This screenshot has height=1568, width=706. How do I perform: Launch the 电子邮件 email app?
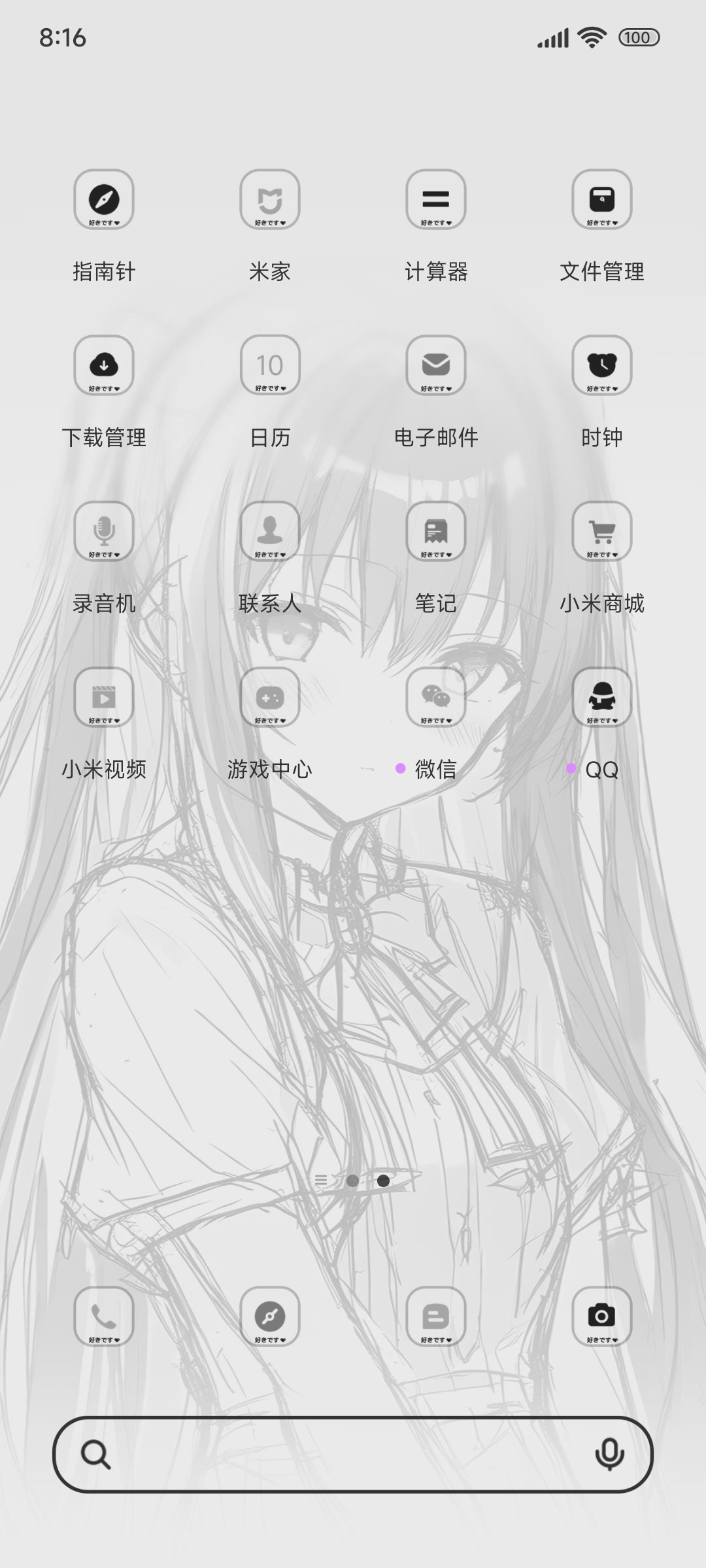click(x=436, y=366)
